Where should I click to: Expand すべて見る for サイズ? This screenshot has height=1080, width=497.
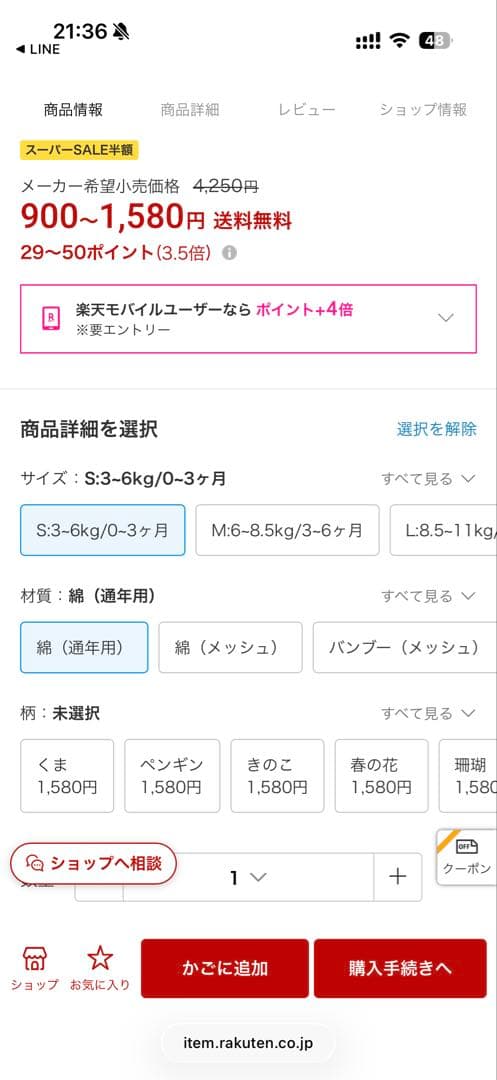(428, 478)
